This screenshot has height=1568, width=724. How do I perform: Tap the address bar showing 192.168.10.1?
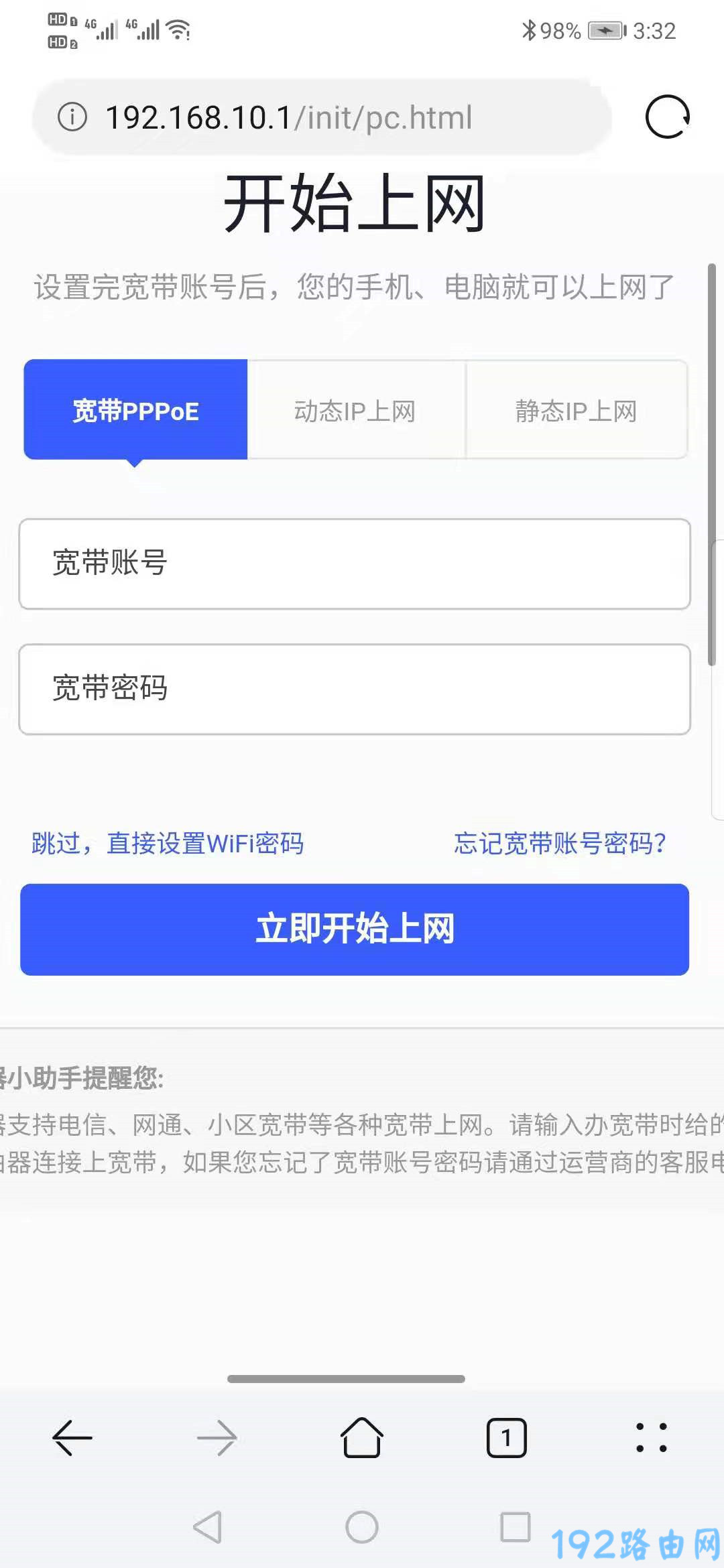[322, 118]
